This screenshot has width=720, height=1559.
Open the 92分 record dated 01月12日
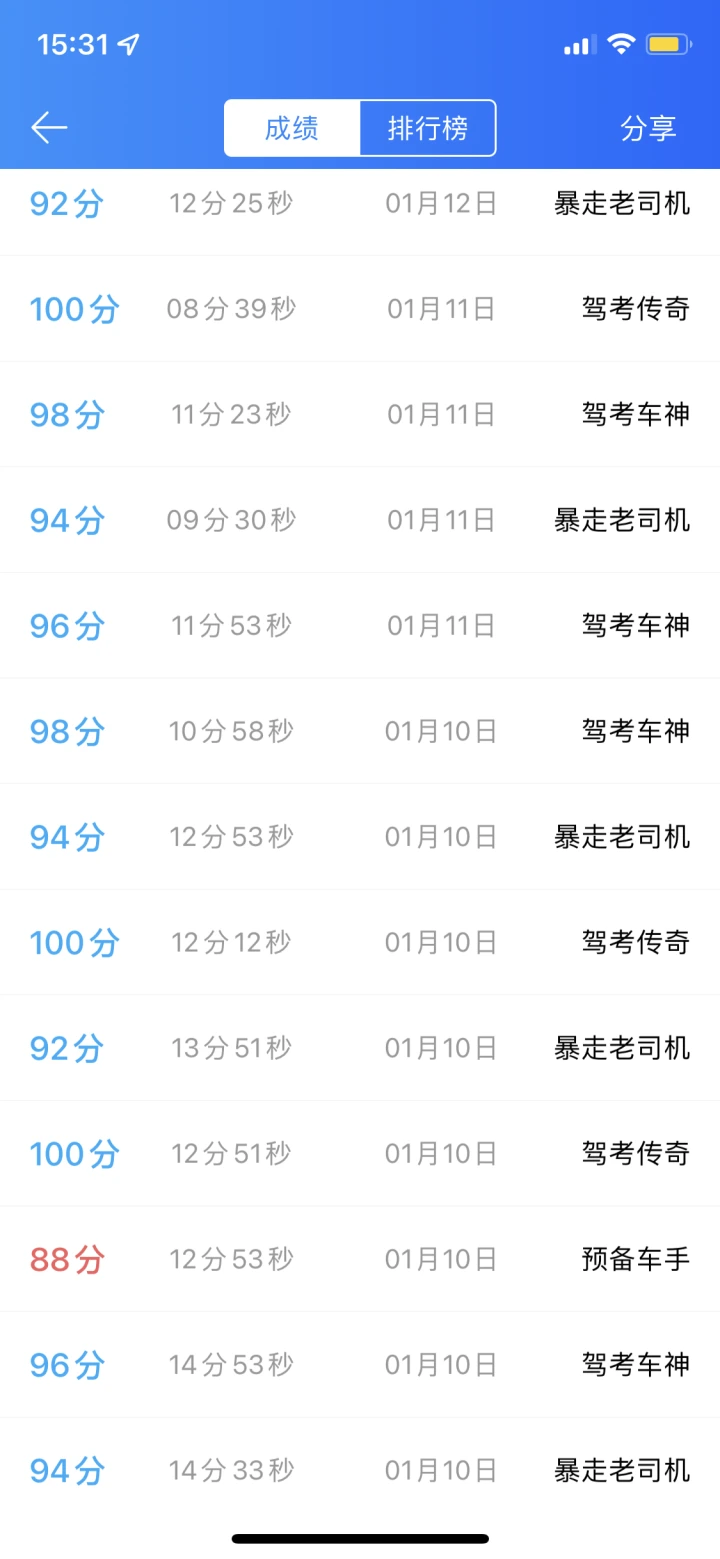(x=360, y=212)
